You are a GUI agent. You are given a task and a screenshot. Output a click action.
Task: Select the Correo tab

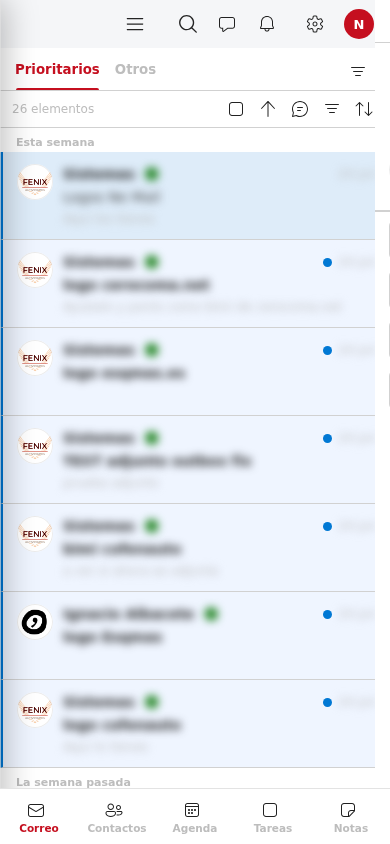point(39,818)
